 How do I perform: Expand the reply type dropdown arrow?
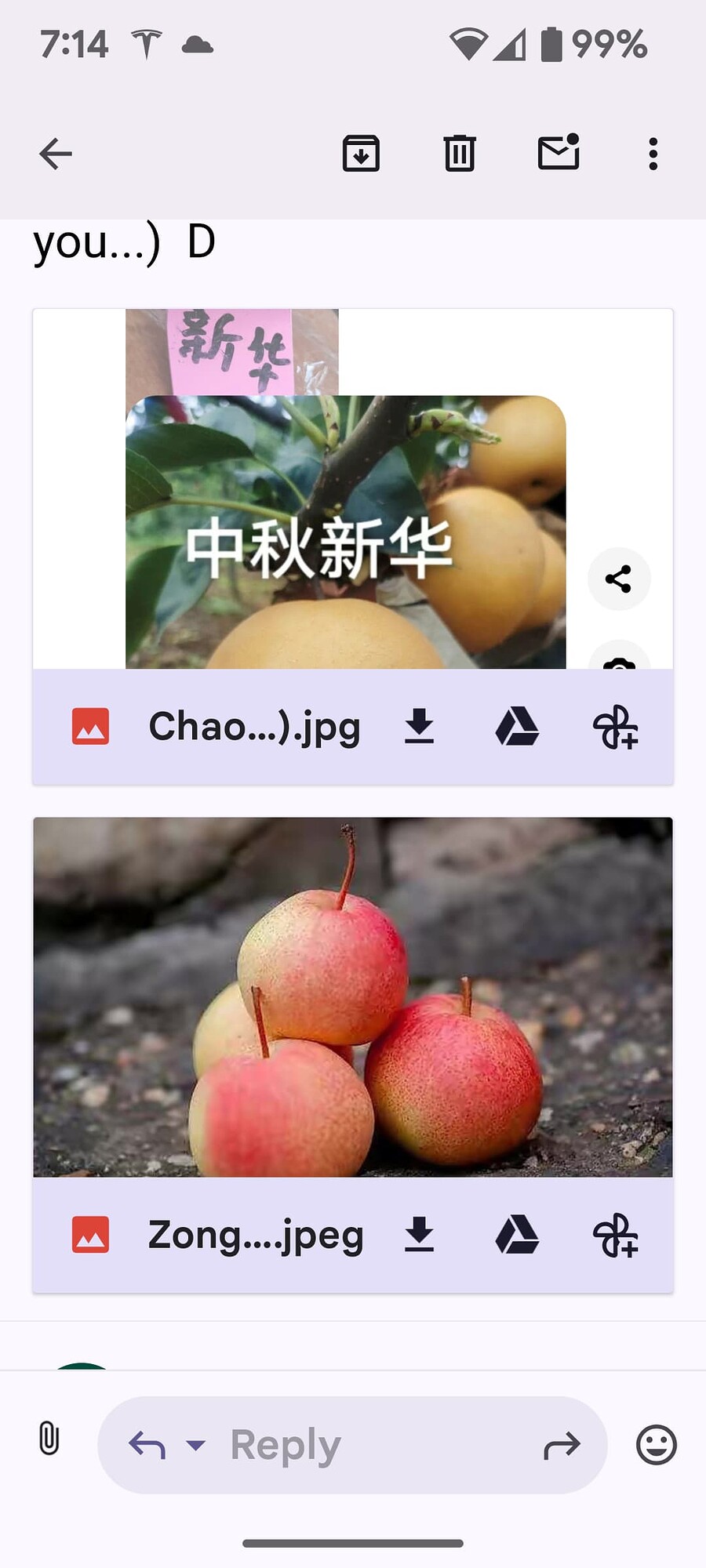(x=196, y=1445)
